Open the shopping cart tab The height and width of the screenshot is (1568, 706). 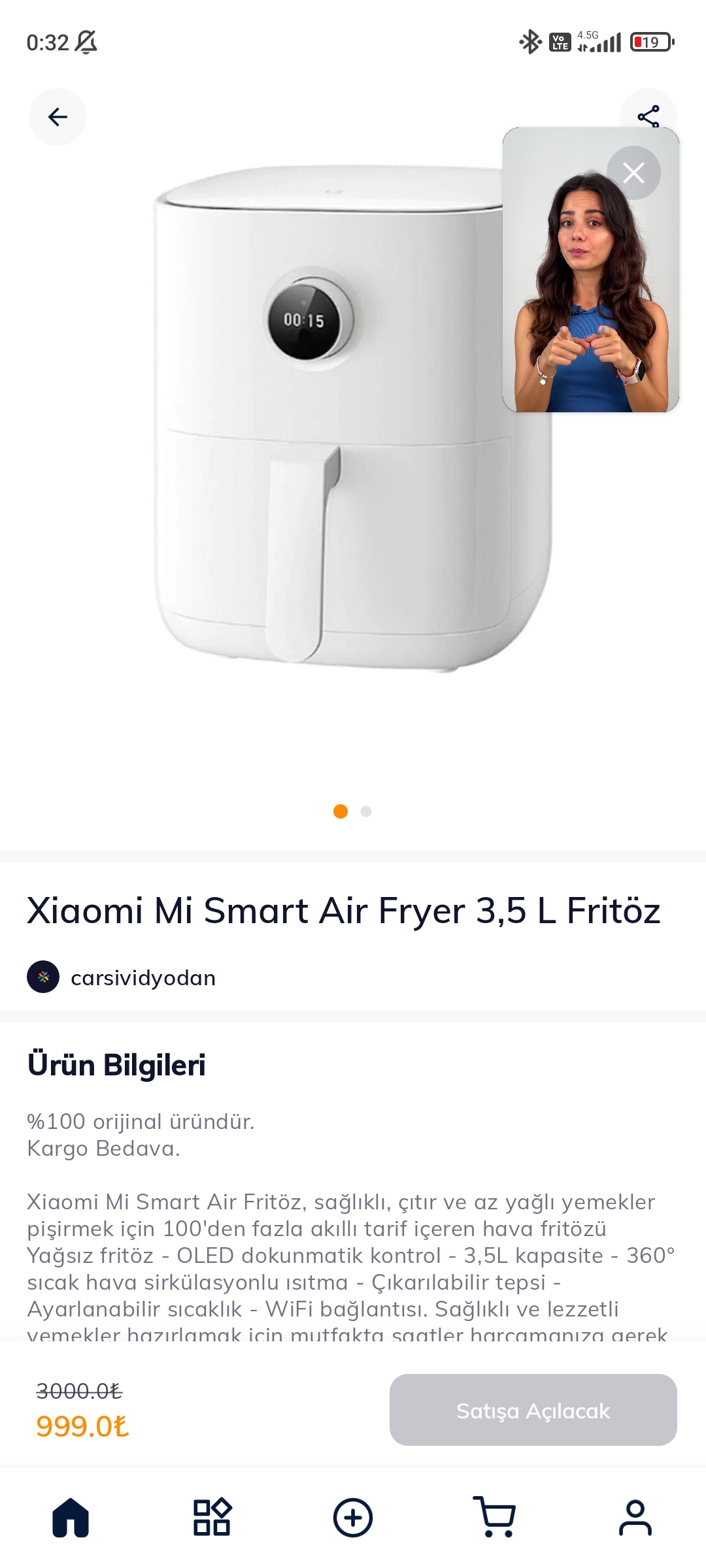(494, 1517)
